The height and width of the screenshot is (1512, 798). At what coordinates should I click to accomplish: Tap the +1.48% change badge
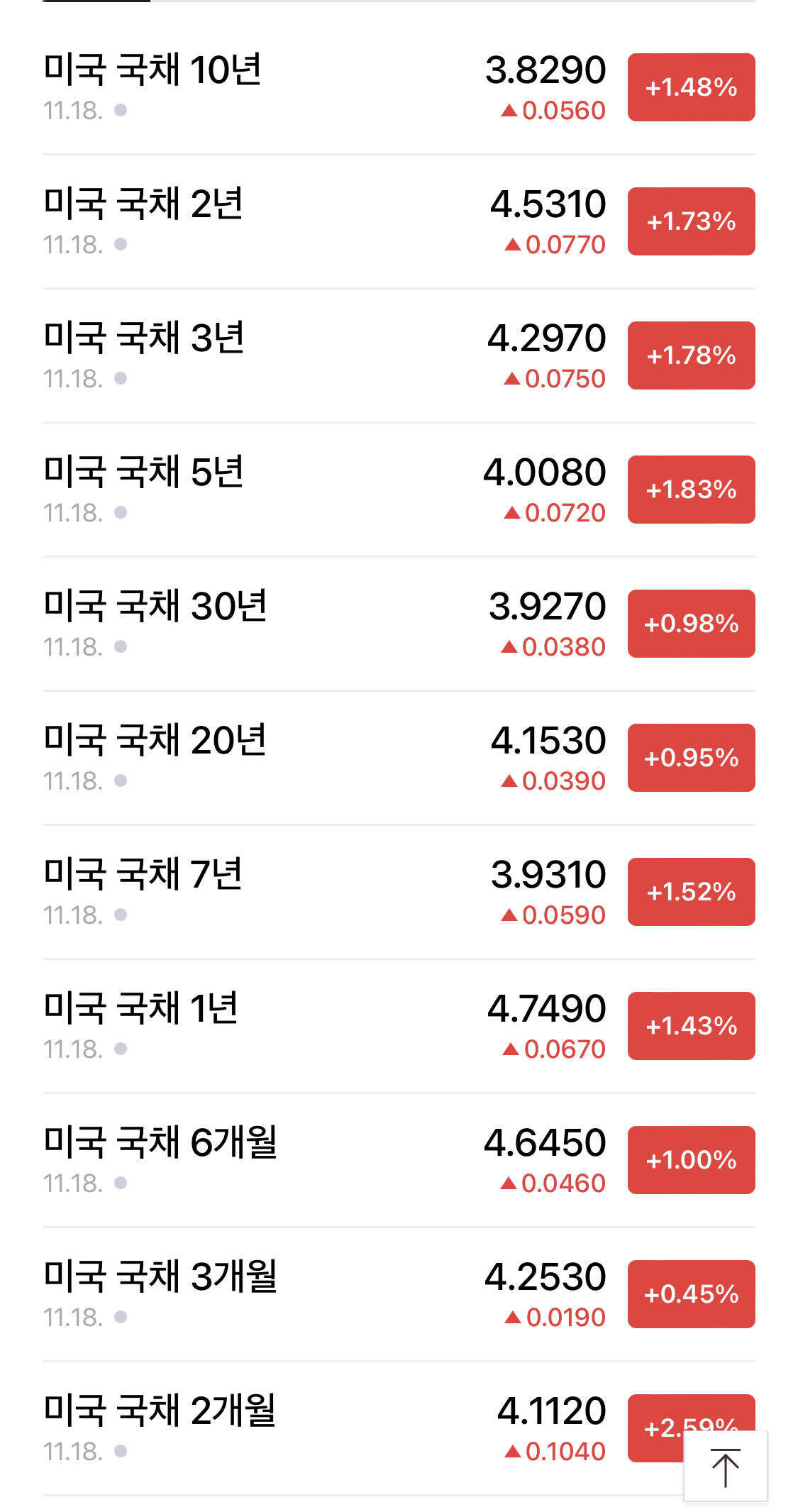690,87
